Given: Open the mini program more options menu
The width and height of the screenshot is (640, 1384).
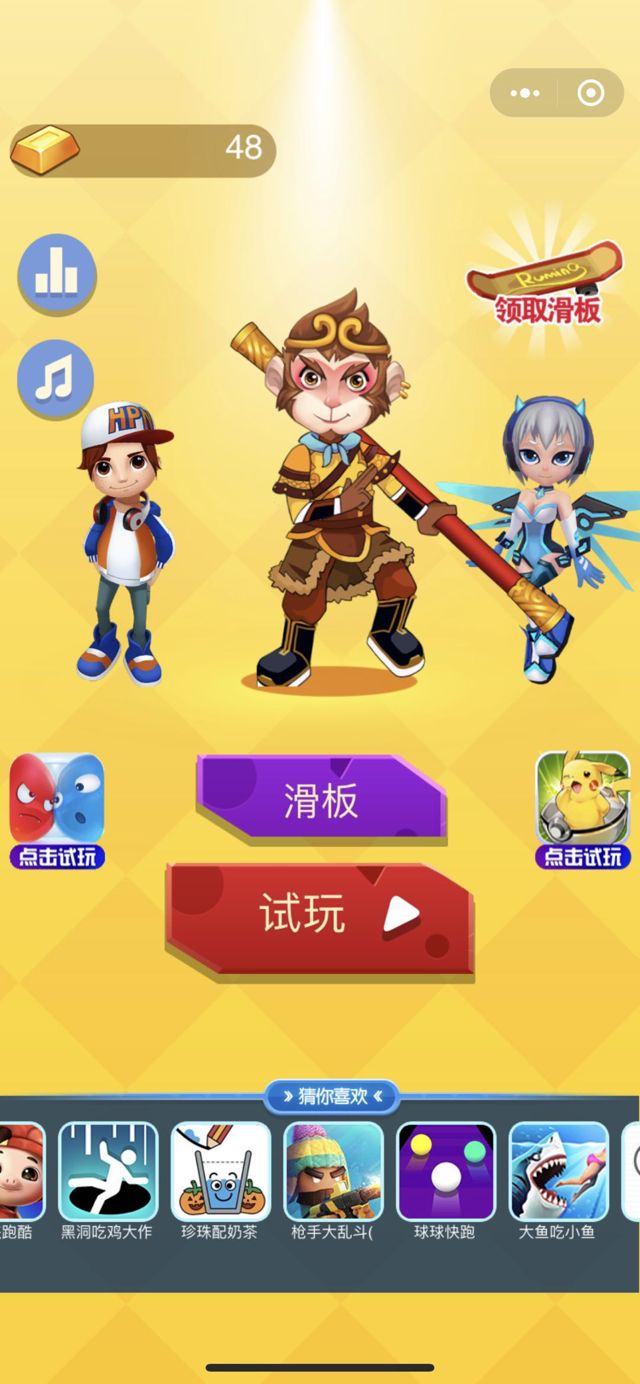Looking at the screenshot, I should [525, 93].
